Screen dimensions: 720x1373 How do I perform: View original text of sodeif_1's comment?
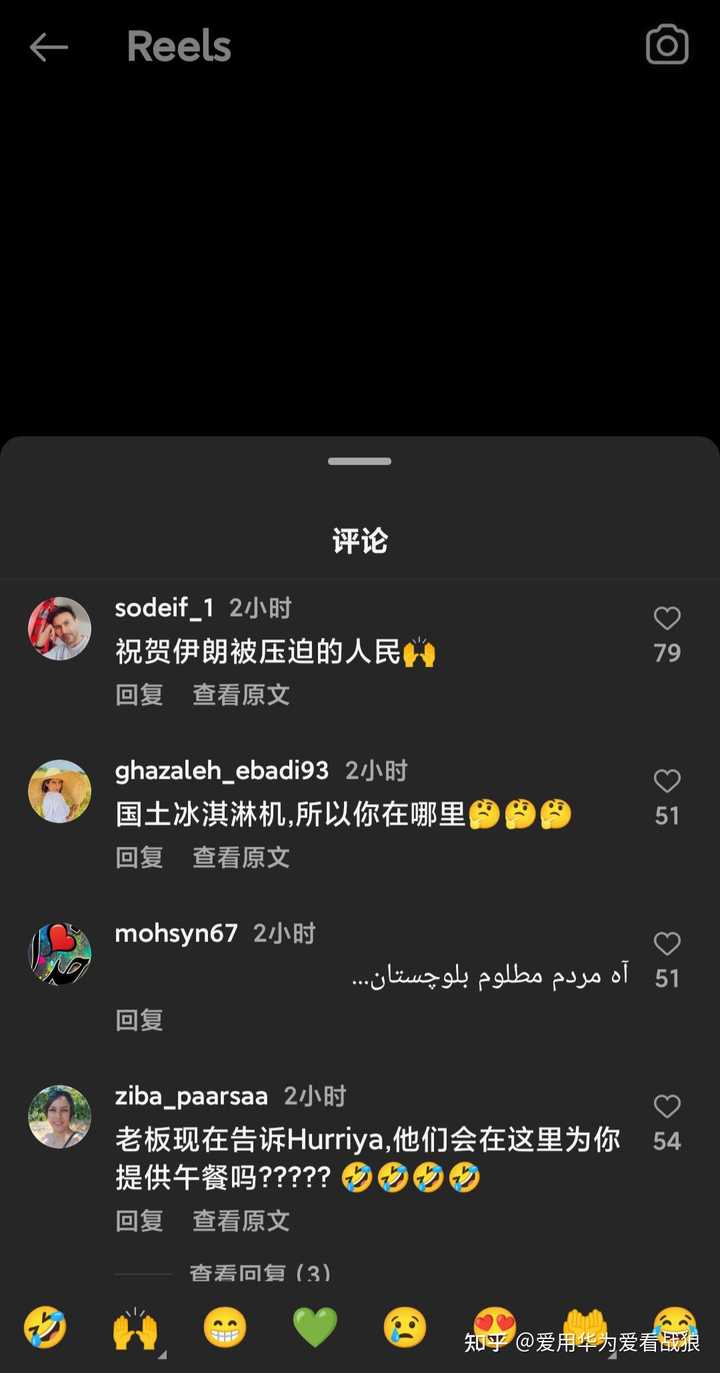click(241, 694)
